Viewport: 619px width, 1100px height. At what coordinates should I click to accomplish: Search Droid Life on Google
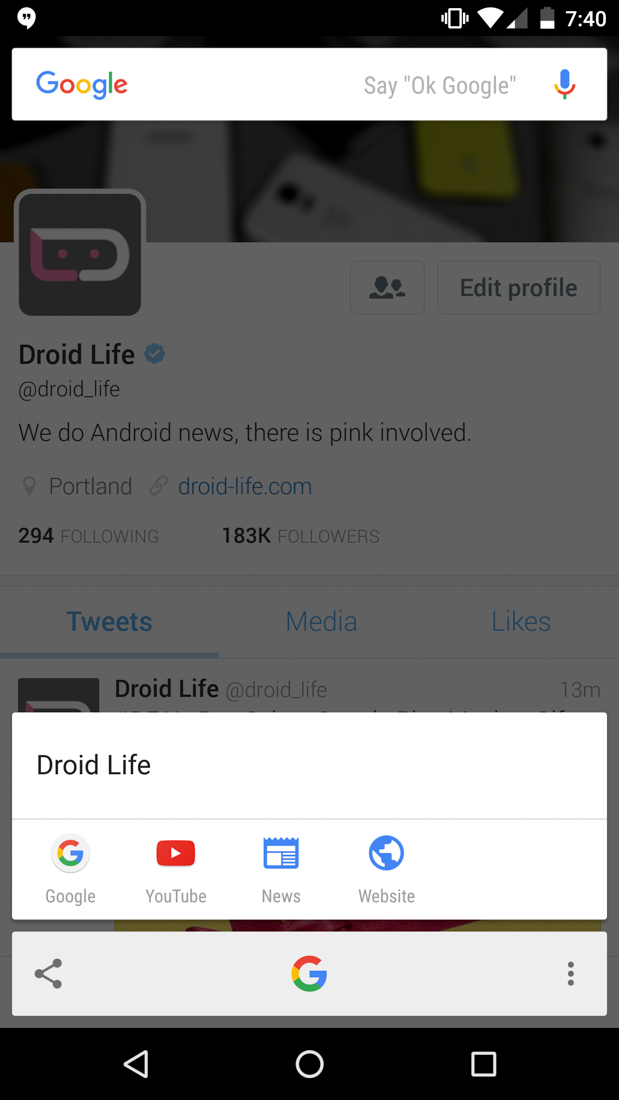(70, 868)
